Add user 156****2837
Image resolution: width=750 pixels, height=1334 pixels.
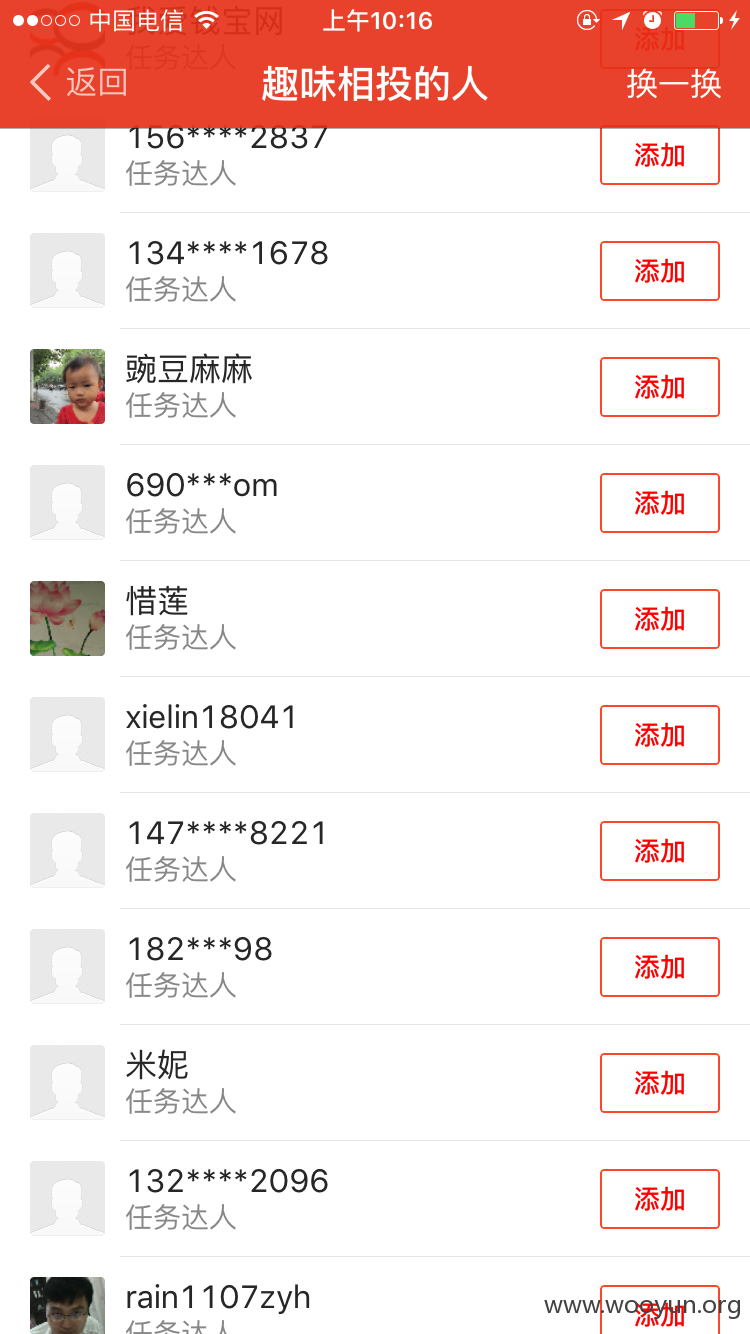pos(660,156)
